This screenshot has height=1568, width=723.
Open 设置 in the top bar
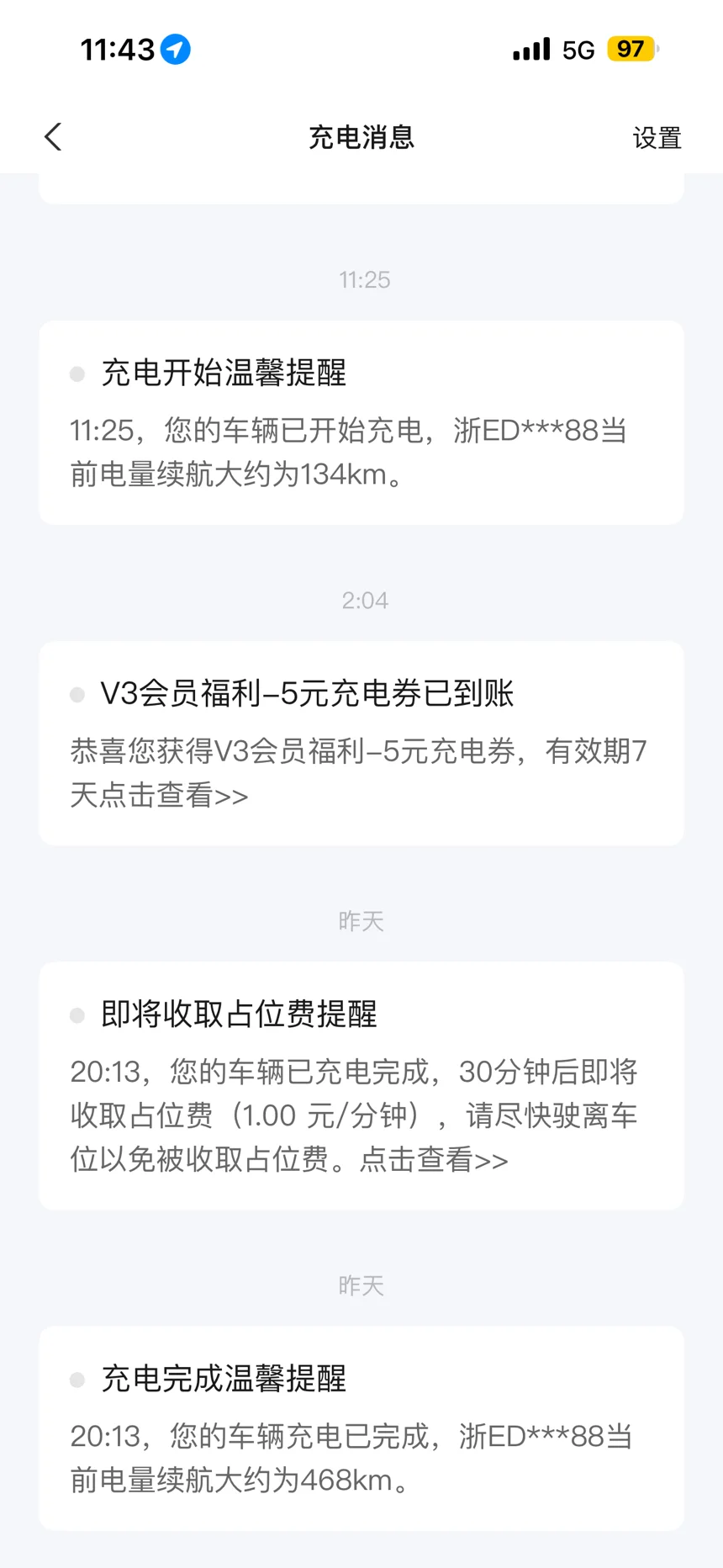[657, 138]
